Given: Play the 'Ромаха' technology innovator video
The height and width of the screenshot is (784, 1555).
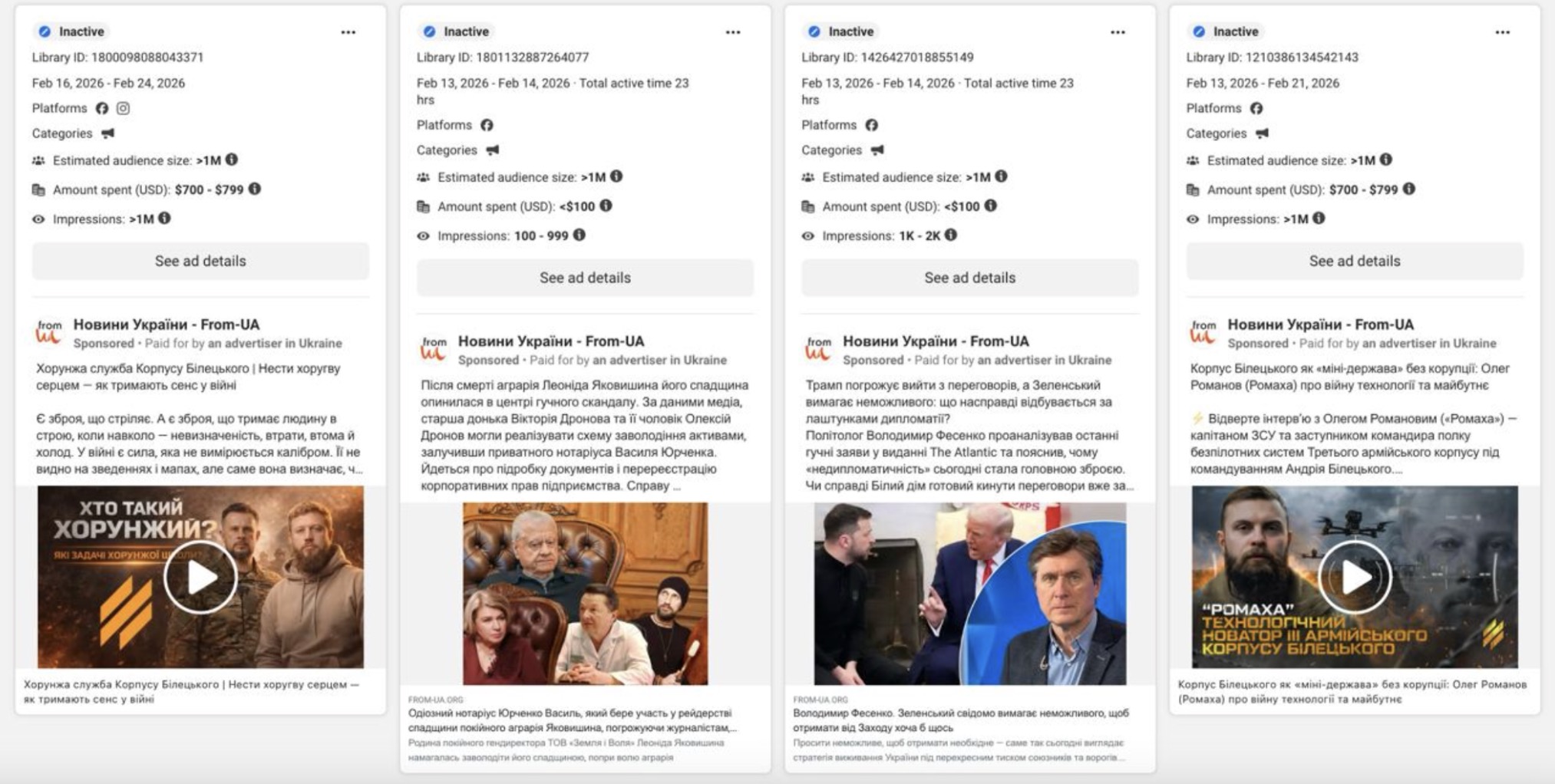Looking at the screenshot, I should click(1355, 577).
